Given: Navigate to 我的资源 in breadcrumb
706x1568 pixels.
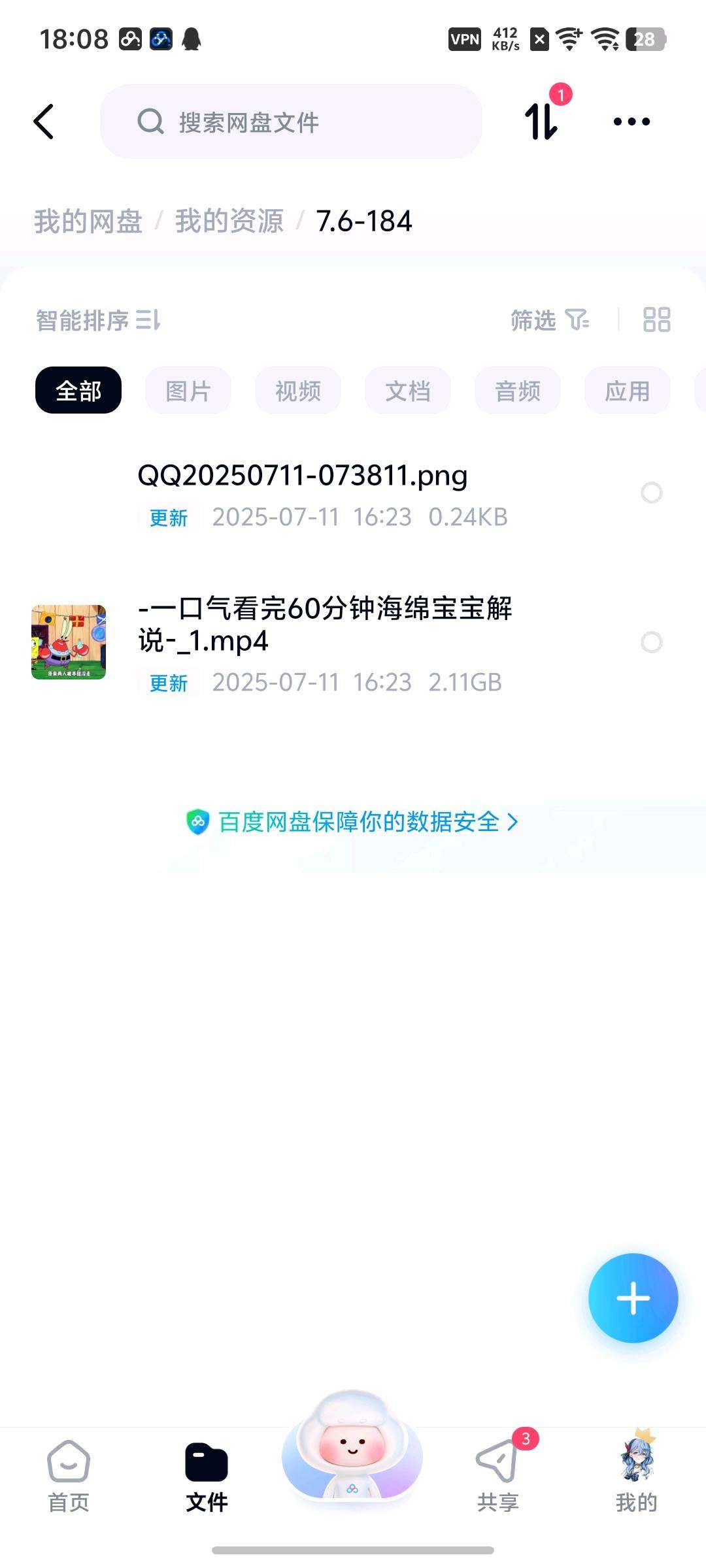Looking at the screenshot, I should 229,221.
